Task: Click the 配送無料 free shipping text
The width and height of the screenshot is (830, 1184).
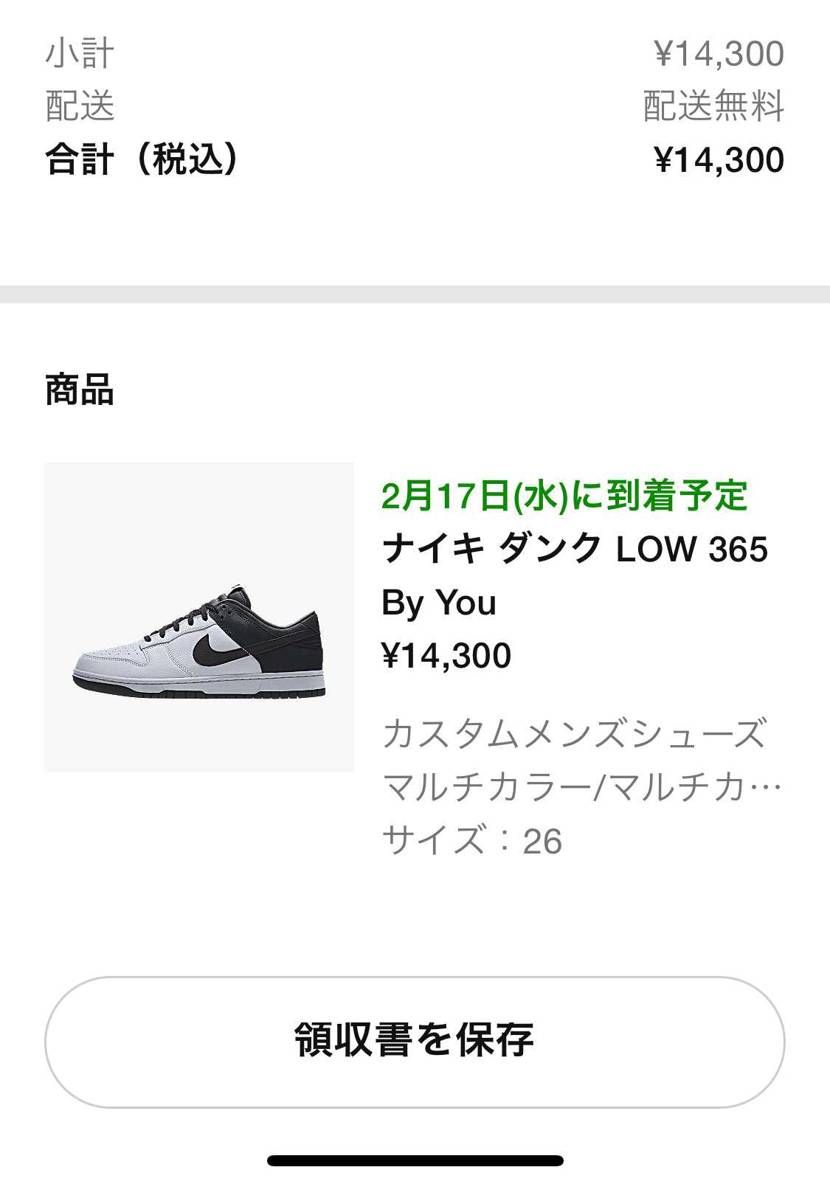Action: [x=715, y=108]
